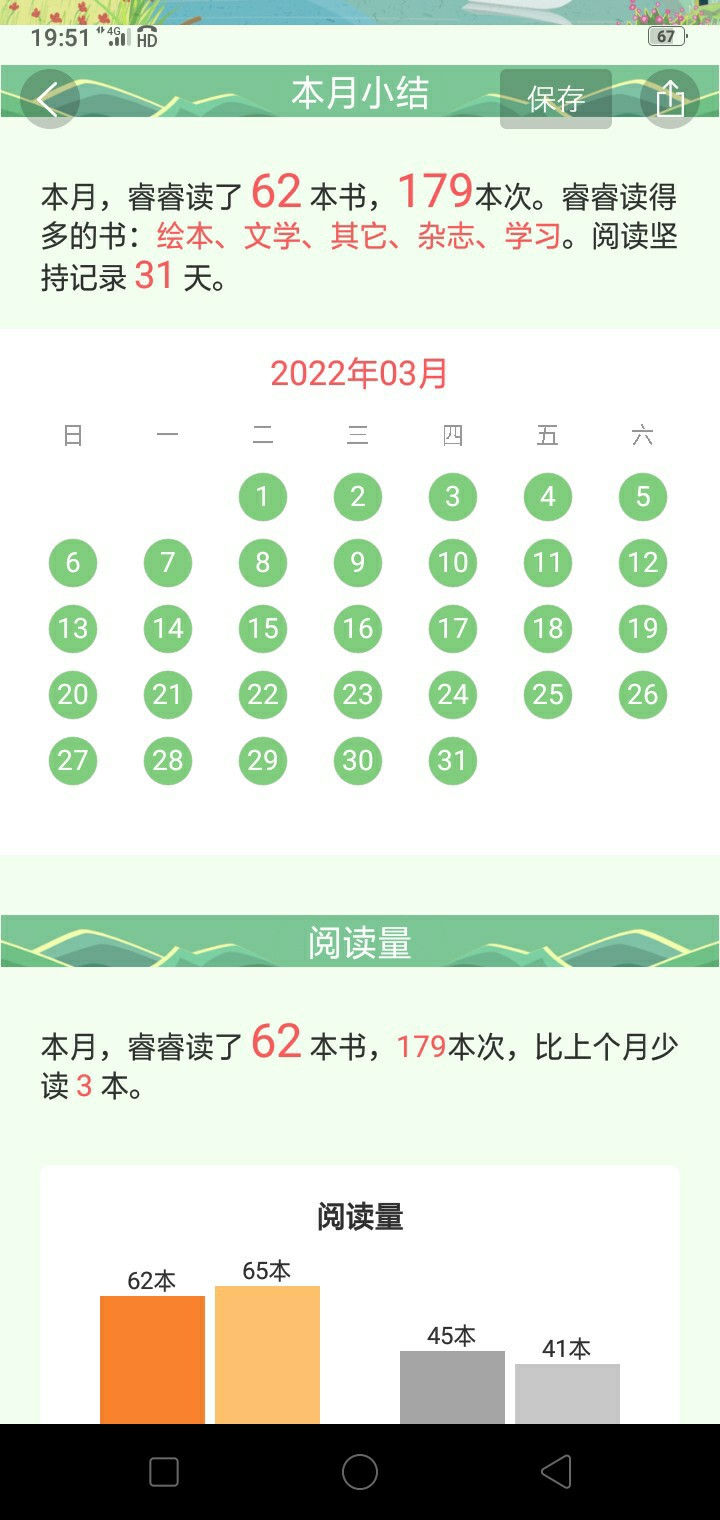Select day 1 on the calendar
720x1520 pixels.
[263, 497]
